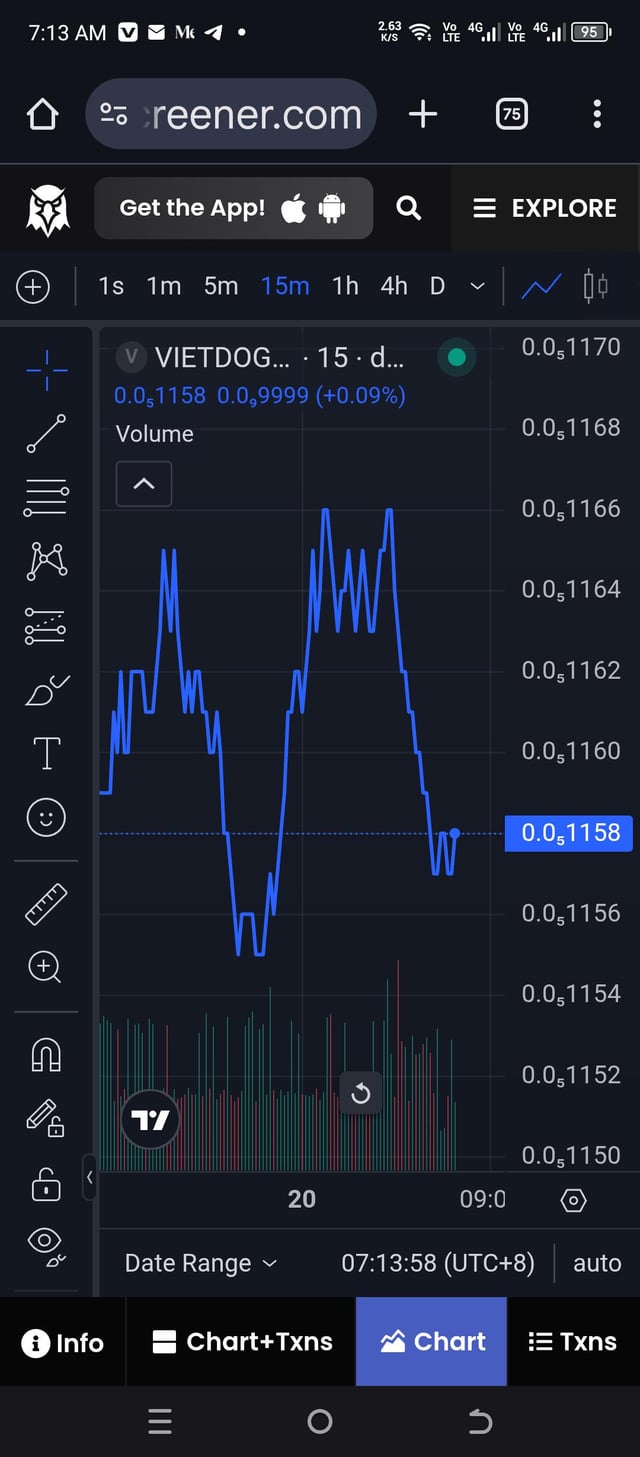Pick the text annotation tool
The height and width of the screenshot is (1457, 640).
(x=46, y=753)
